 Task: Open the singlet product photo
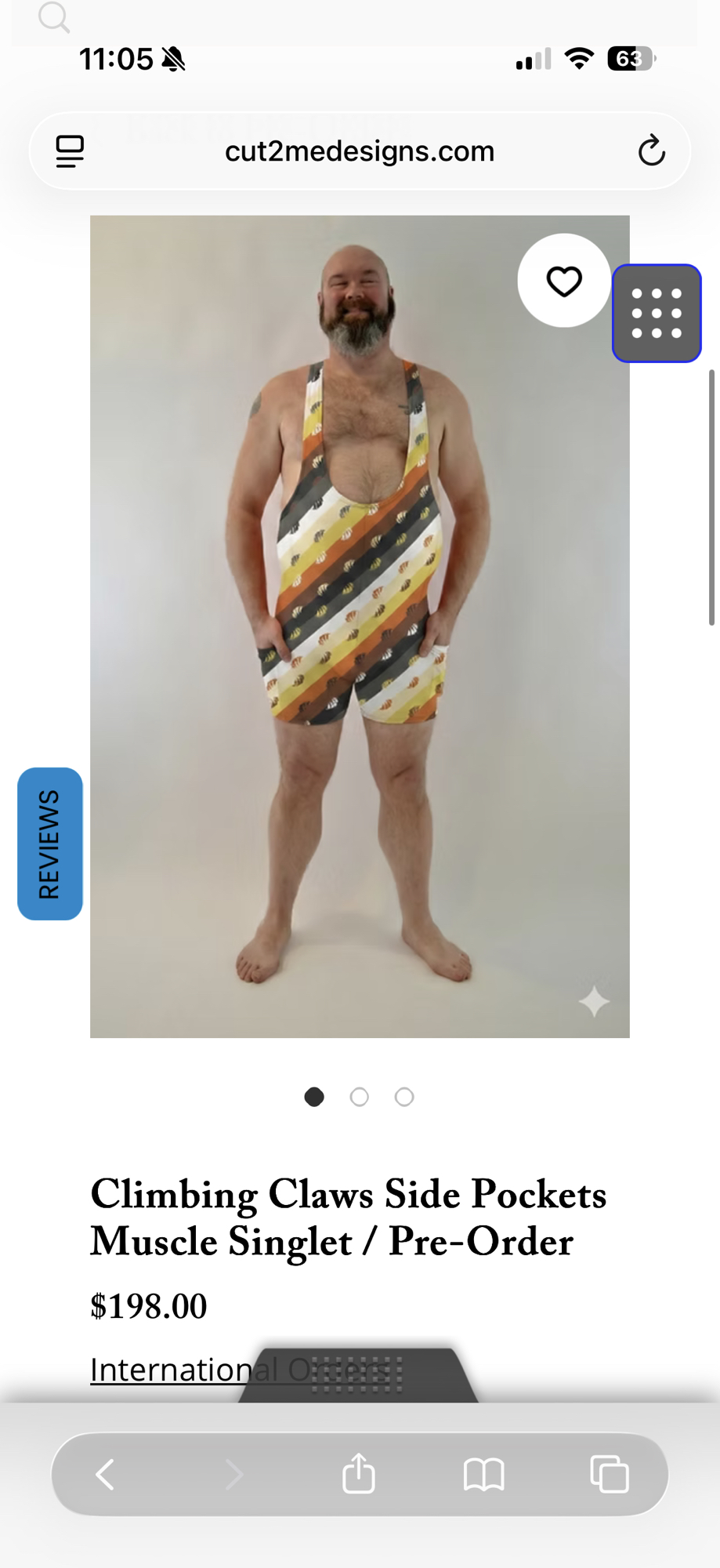pos(360,627)
